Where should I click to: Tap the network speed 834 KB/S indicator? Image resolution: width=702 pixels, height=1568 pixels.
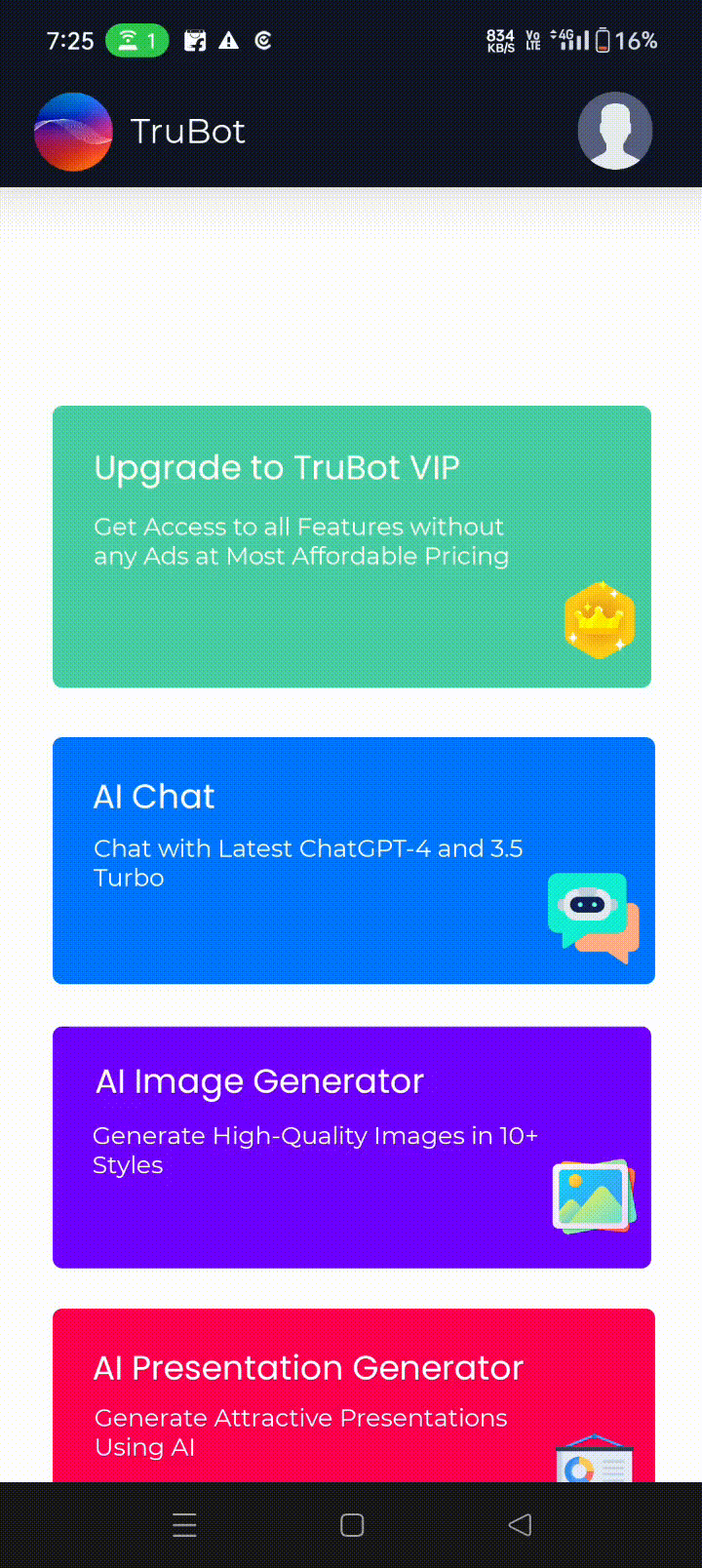tap(498, 41)
